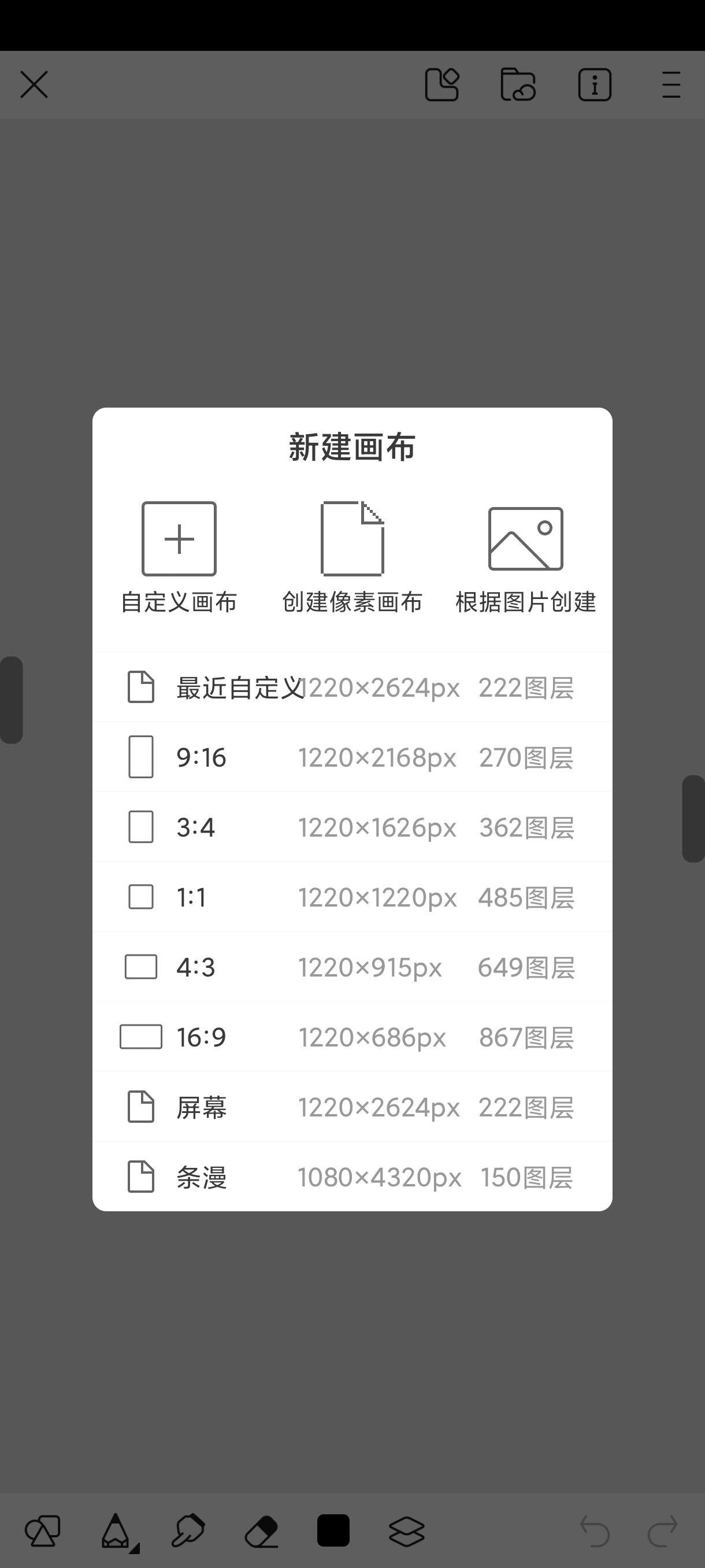Open the top-right menu icon
The width and height of the screenshot is (705, 1568).
[671, 84]
